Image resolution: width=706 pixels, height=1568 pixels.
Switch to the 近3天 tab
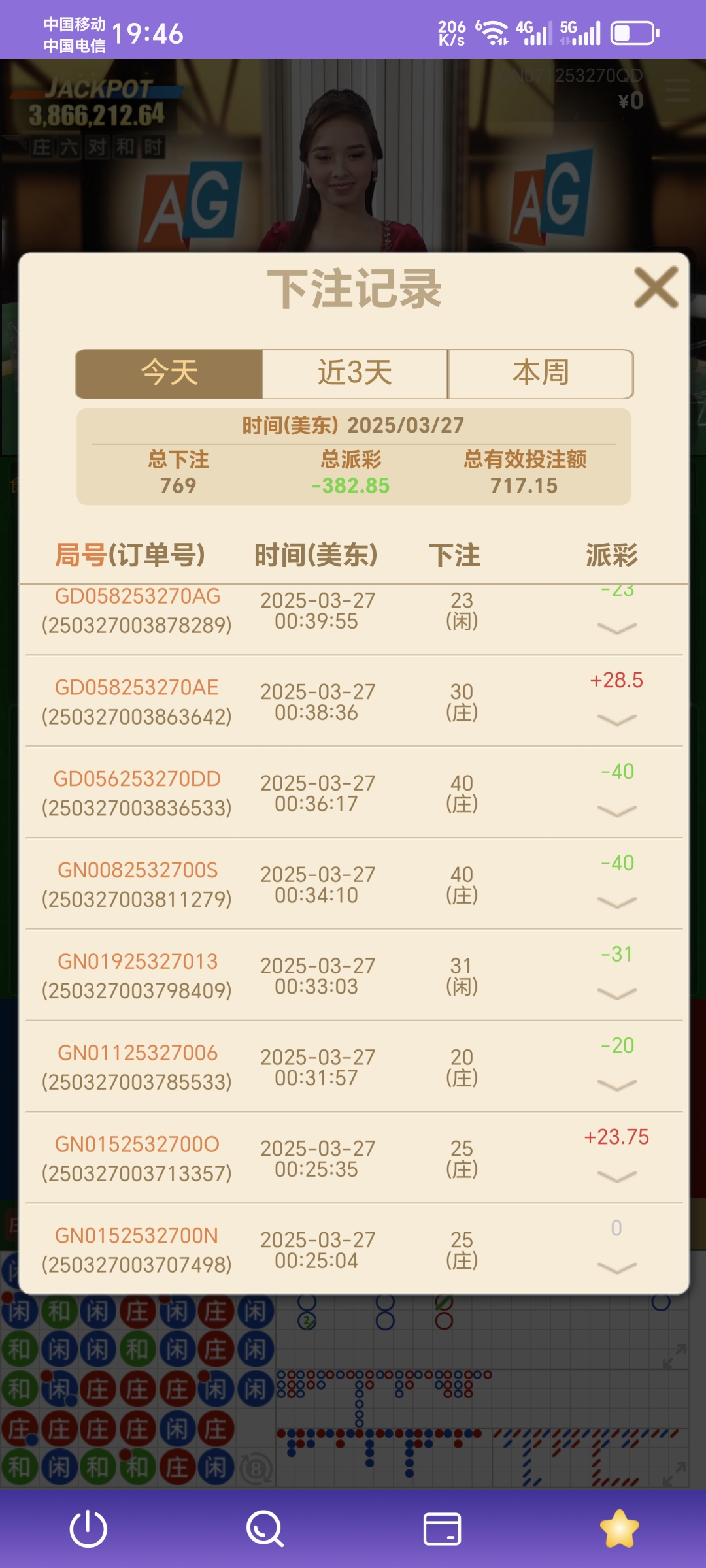click(353, 372)
